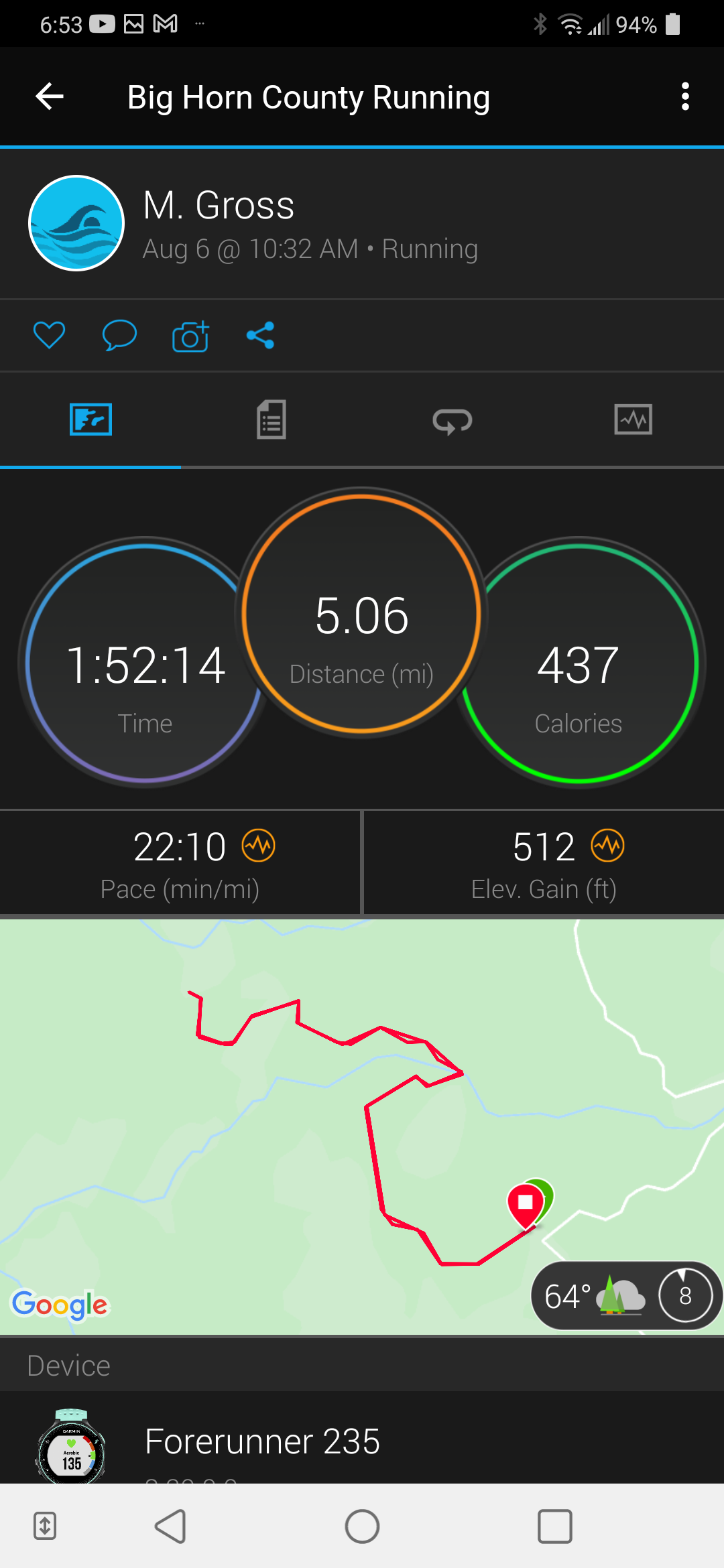Like this running activity
Image resolution: width=724 pixels, height=1568 pixels.
coord(50,335)
